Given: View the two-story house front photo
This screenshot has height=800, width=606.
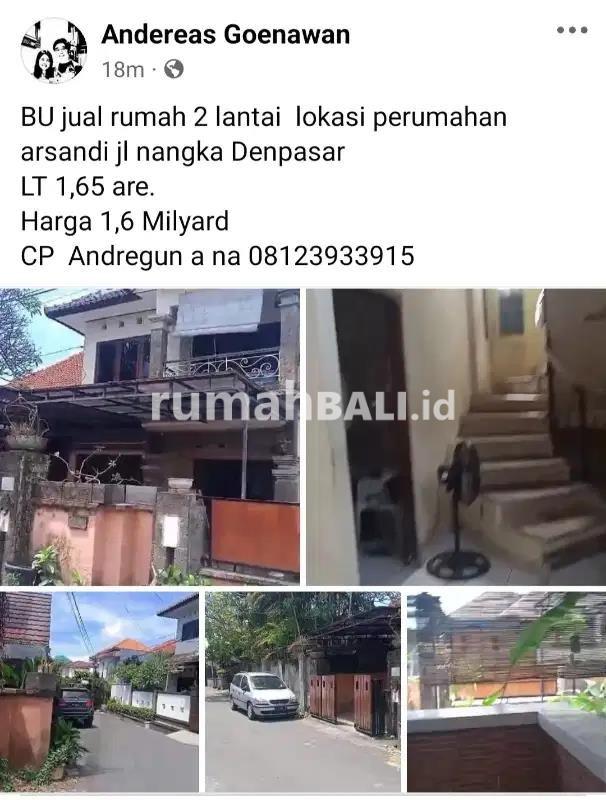Looking at the screenshot, I should point(150,437).
